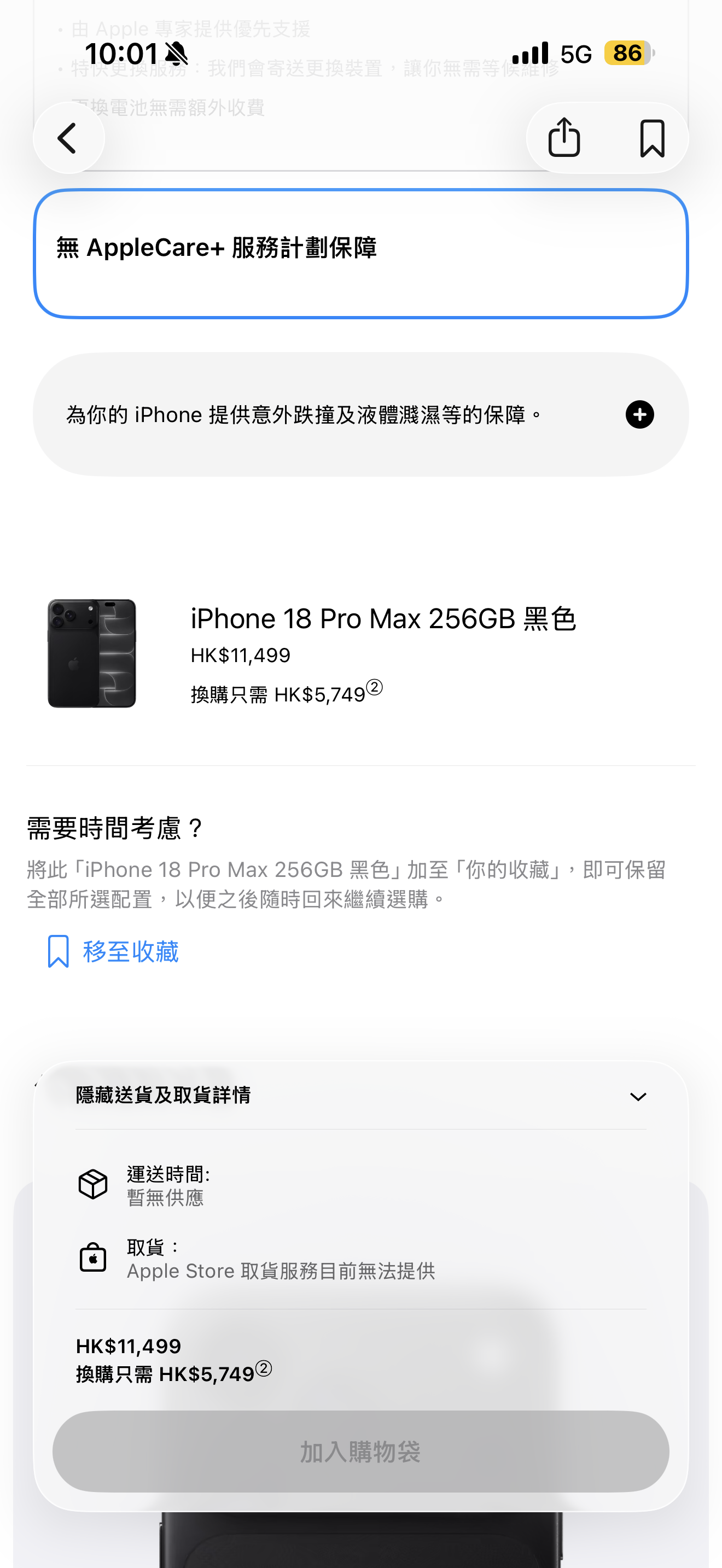Tap the 加入購物袋 add to bag button
The width and height of the screenshot is (722, 1568).
361,1452
